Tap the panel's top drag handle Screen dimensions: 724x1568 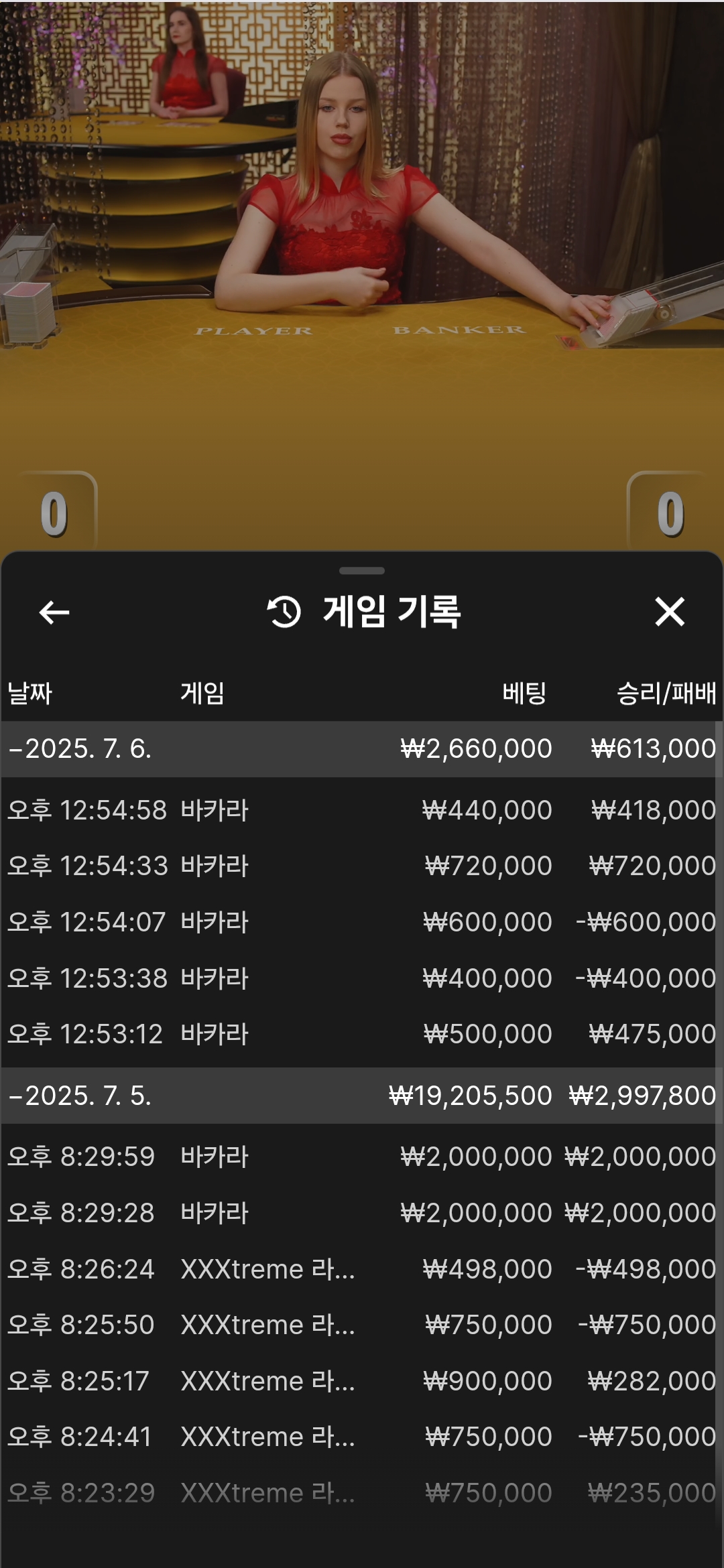[362, 571]
